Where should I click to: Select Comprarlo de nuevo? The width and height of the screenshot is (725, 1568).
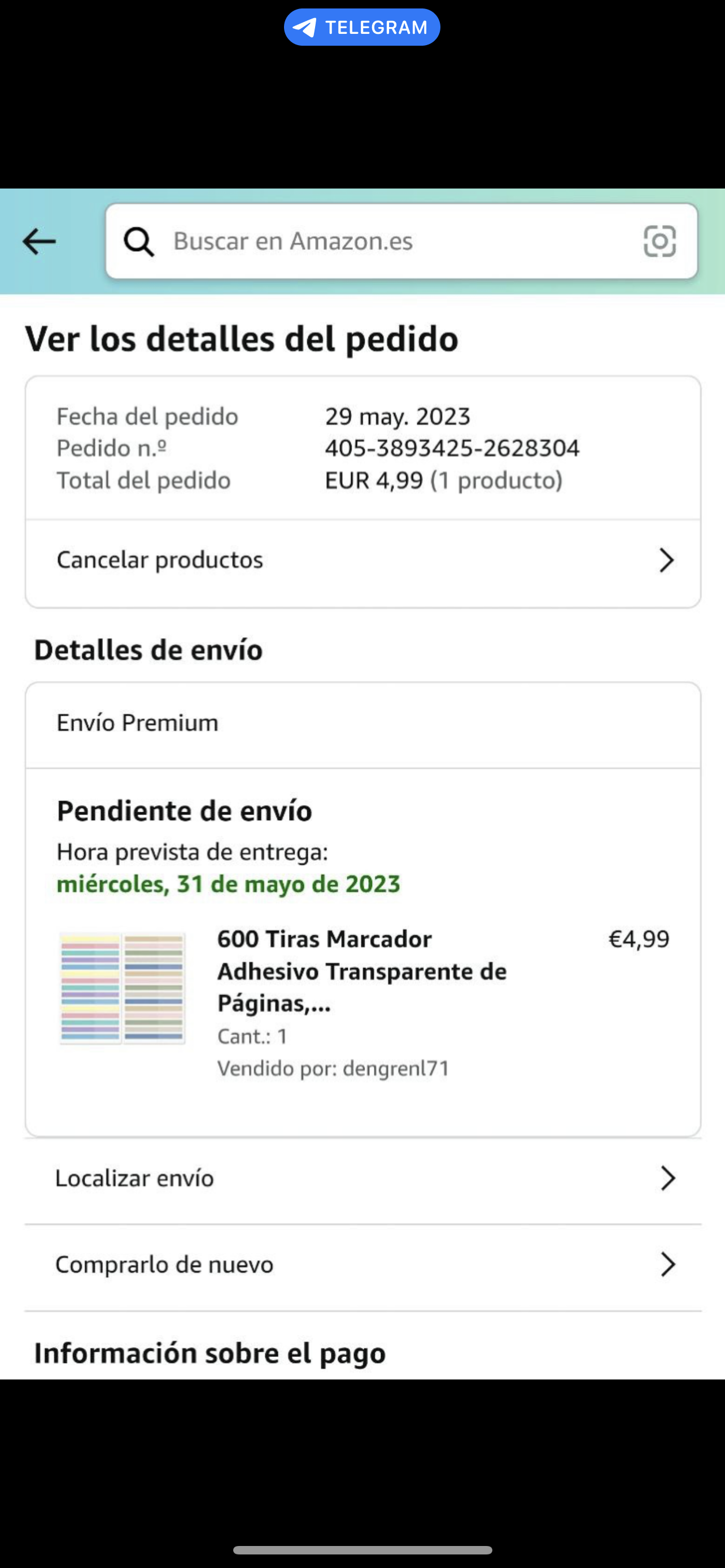pos(363,1265)
